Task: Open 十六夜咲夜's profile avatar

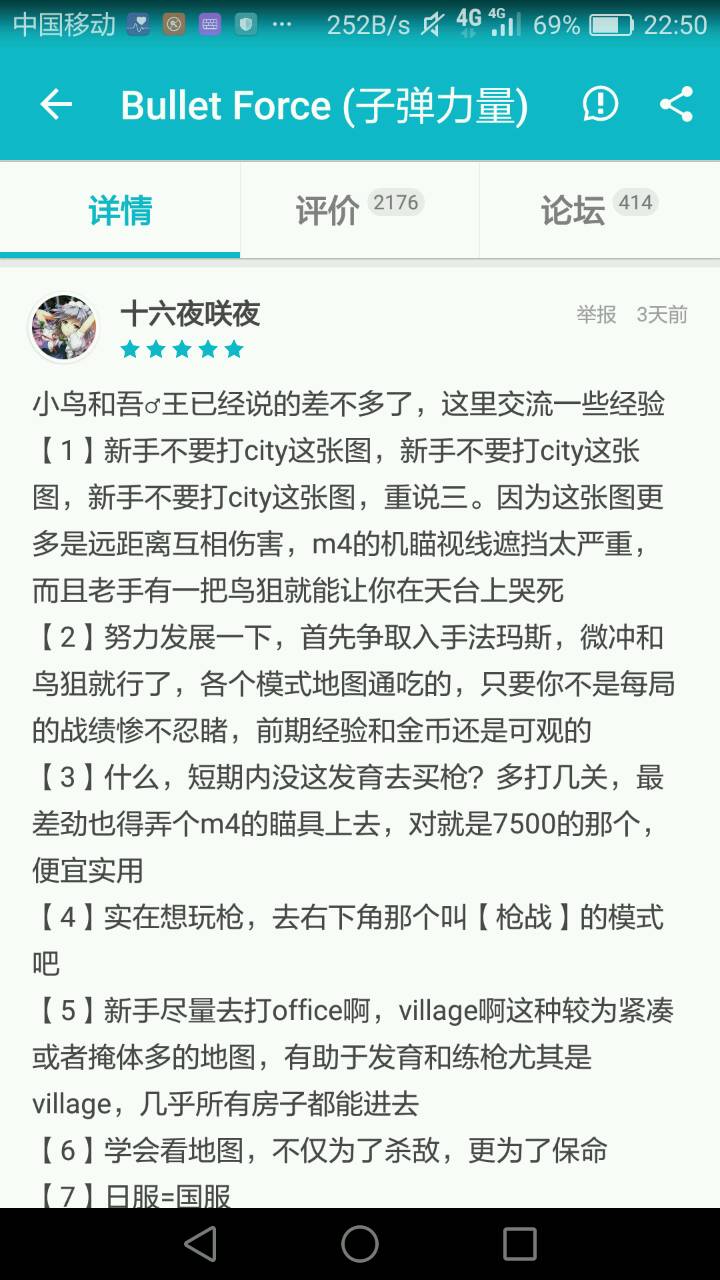Action: click(65, 328)
